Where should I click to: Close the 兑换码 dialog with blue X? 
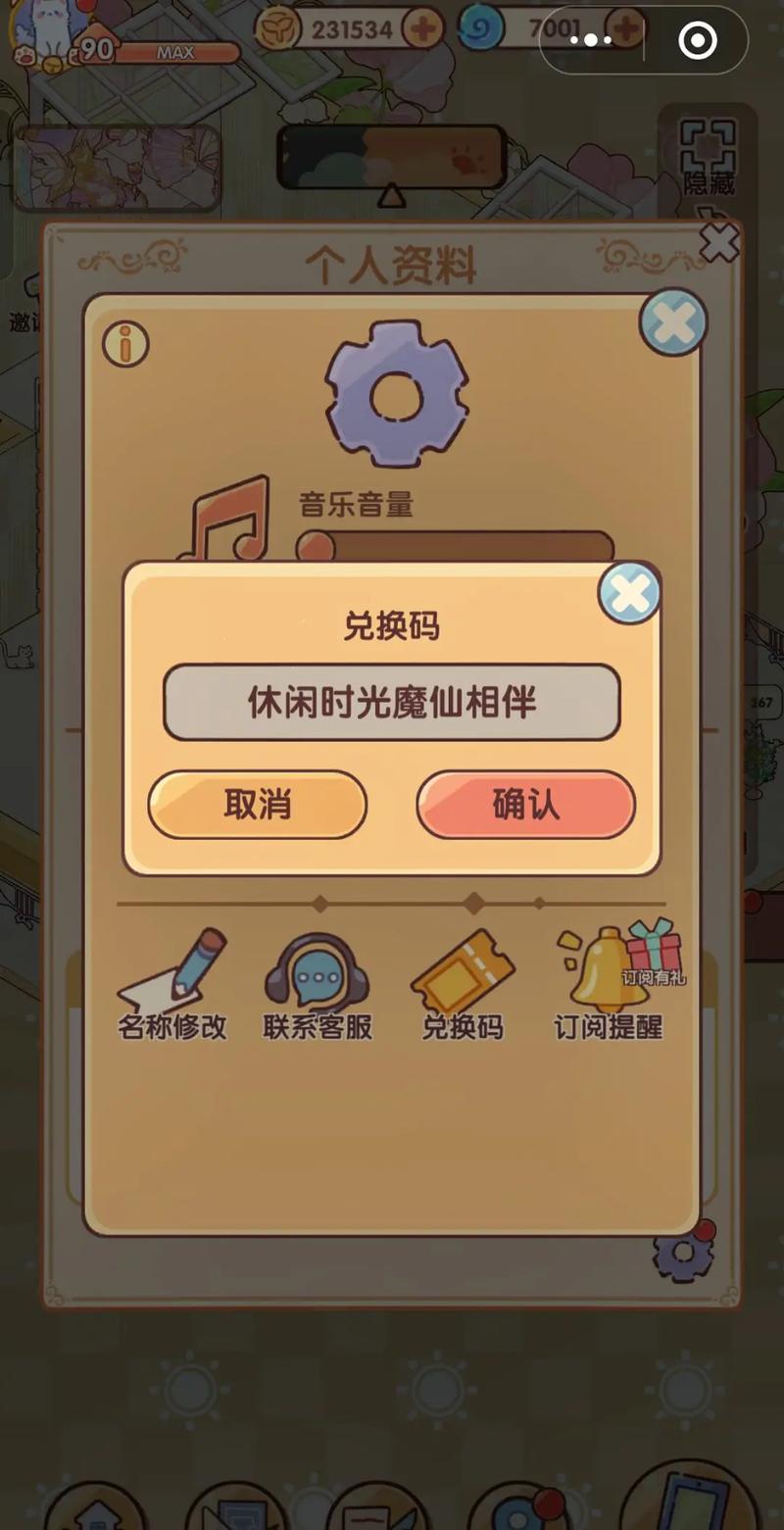tap(630, 594)
